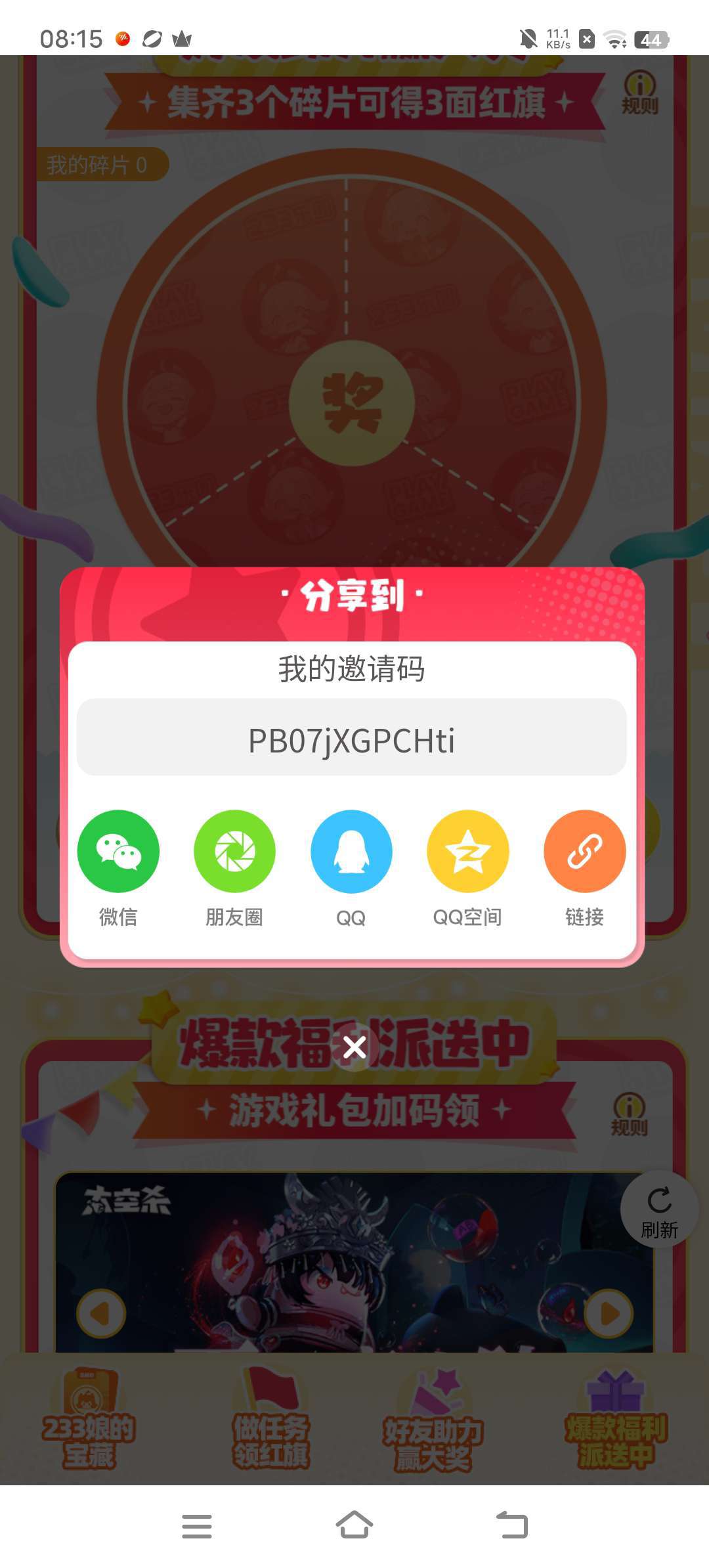
Task: Close the 分享到 share dialog
Action: point(354,1047)
